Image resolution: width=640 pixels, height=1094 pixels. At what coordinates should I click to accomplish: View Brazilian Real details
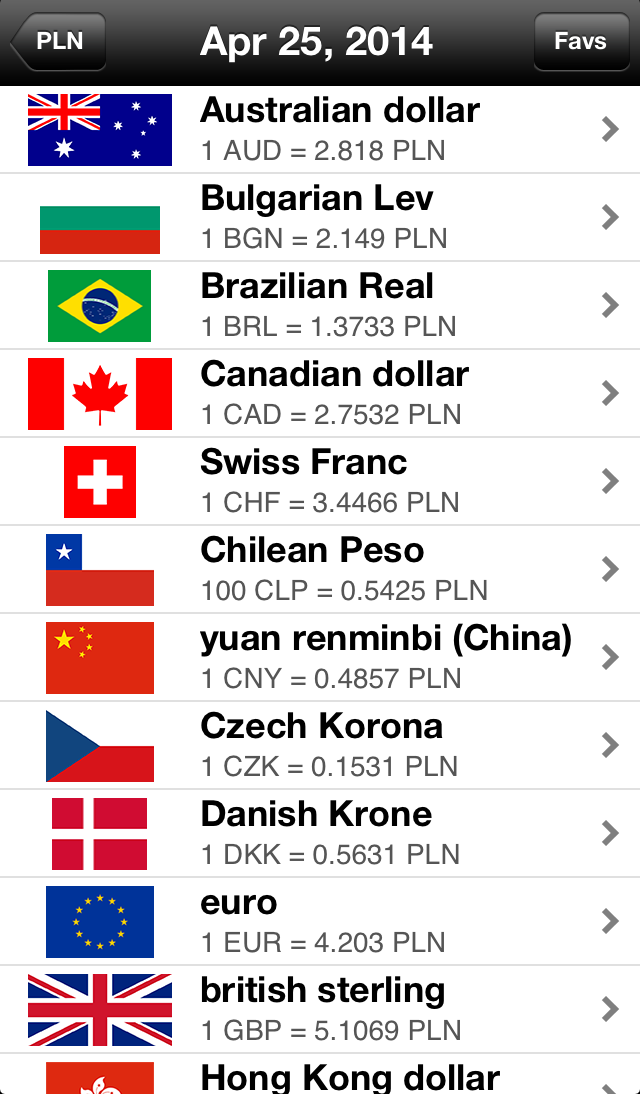click(x=320, y=306)
